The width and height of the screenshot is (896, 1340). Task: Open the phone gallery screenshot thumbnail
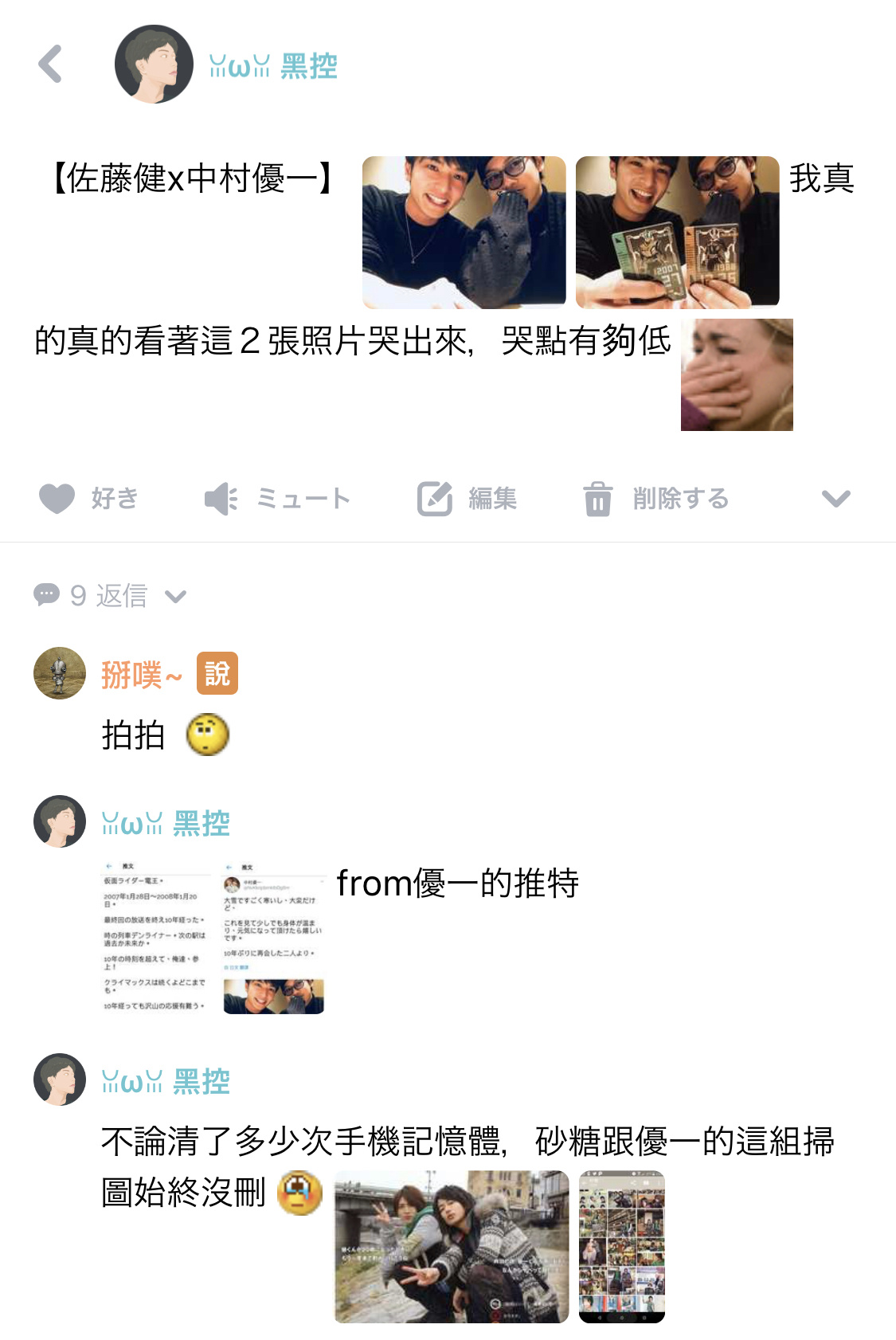[x=621, y=1247]
